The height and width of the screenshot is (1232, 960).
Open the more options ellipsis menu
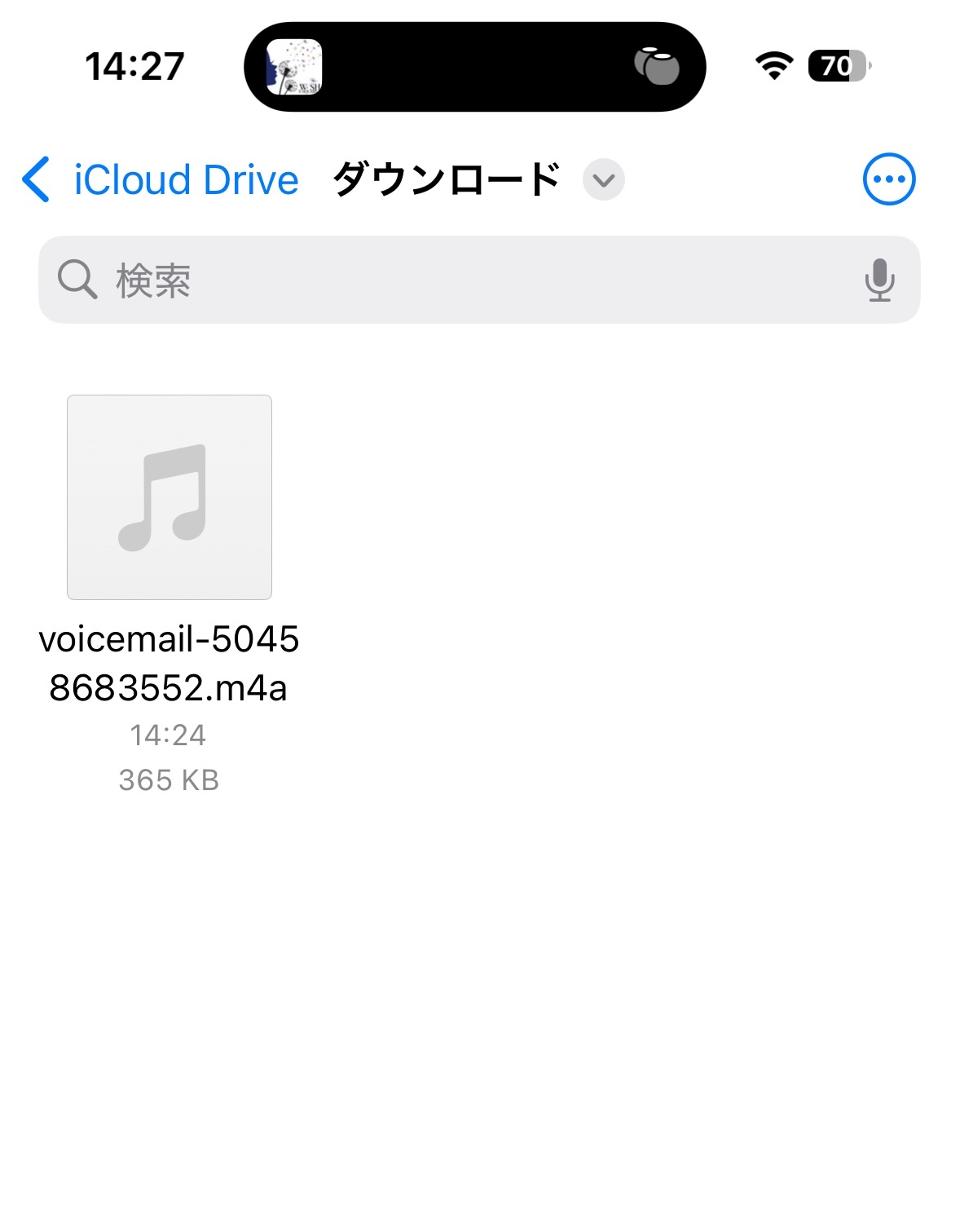tap(888, 179)
